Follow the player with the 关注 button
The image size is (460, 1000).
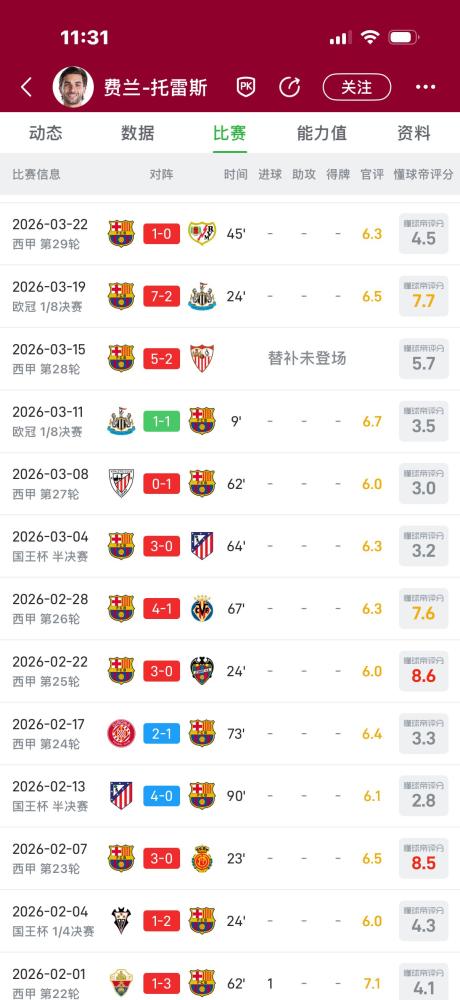tap(357, 87)
